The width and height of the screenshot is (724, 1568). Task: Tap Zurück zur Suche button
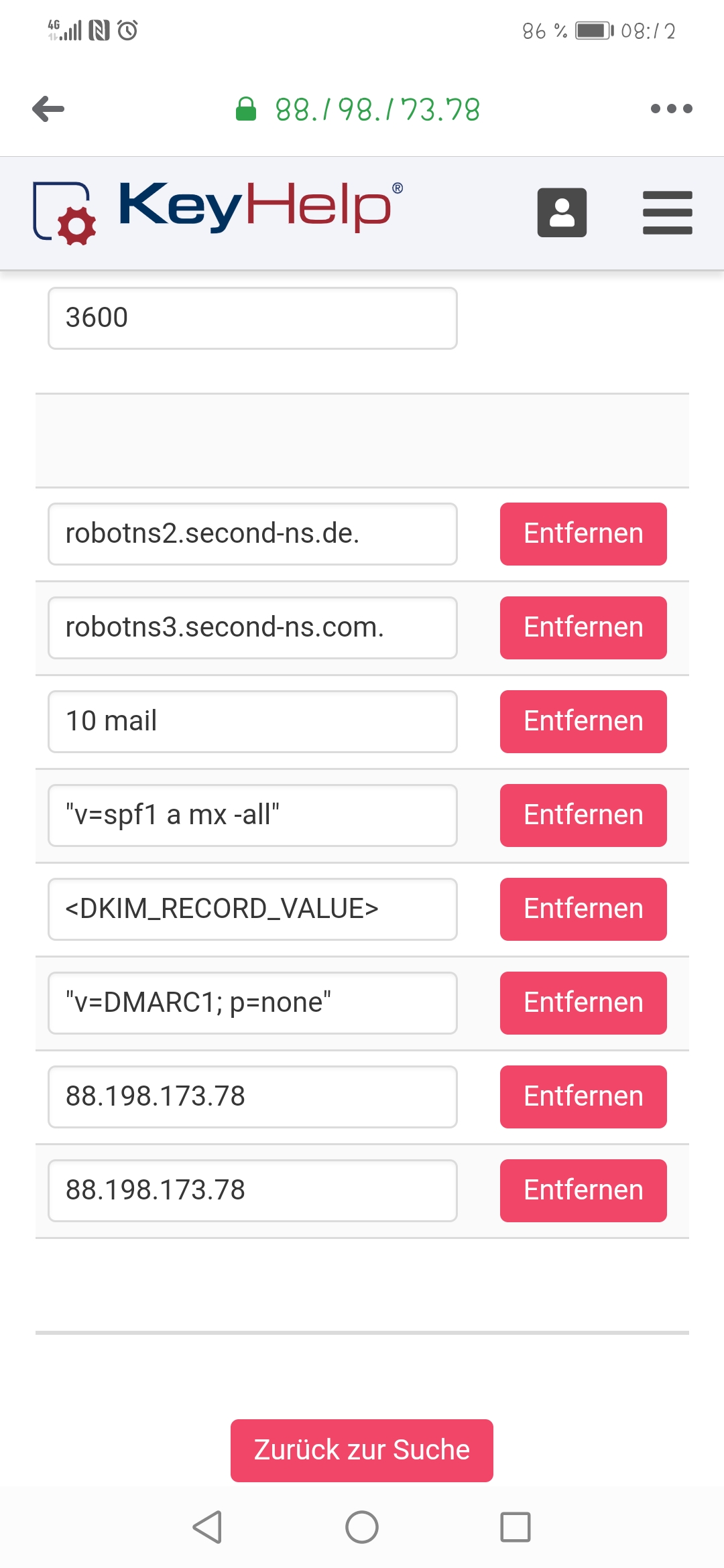pos(362,1450)
